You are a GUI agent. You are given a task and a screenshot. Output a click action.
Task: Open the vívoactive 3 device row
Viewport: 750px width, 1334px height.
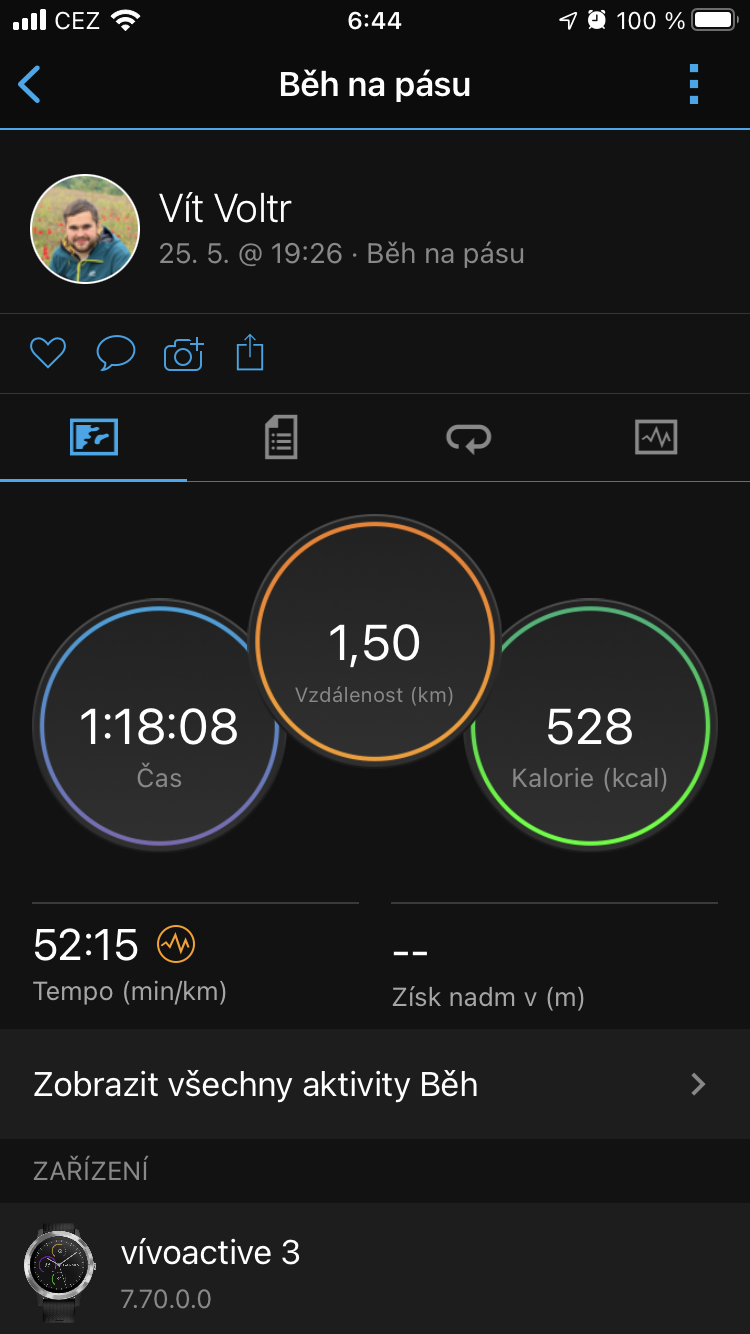coord(375,1268)
